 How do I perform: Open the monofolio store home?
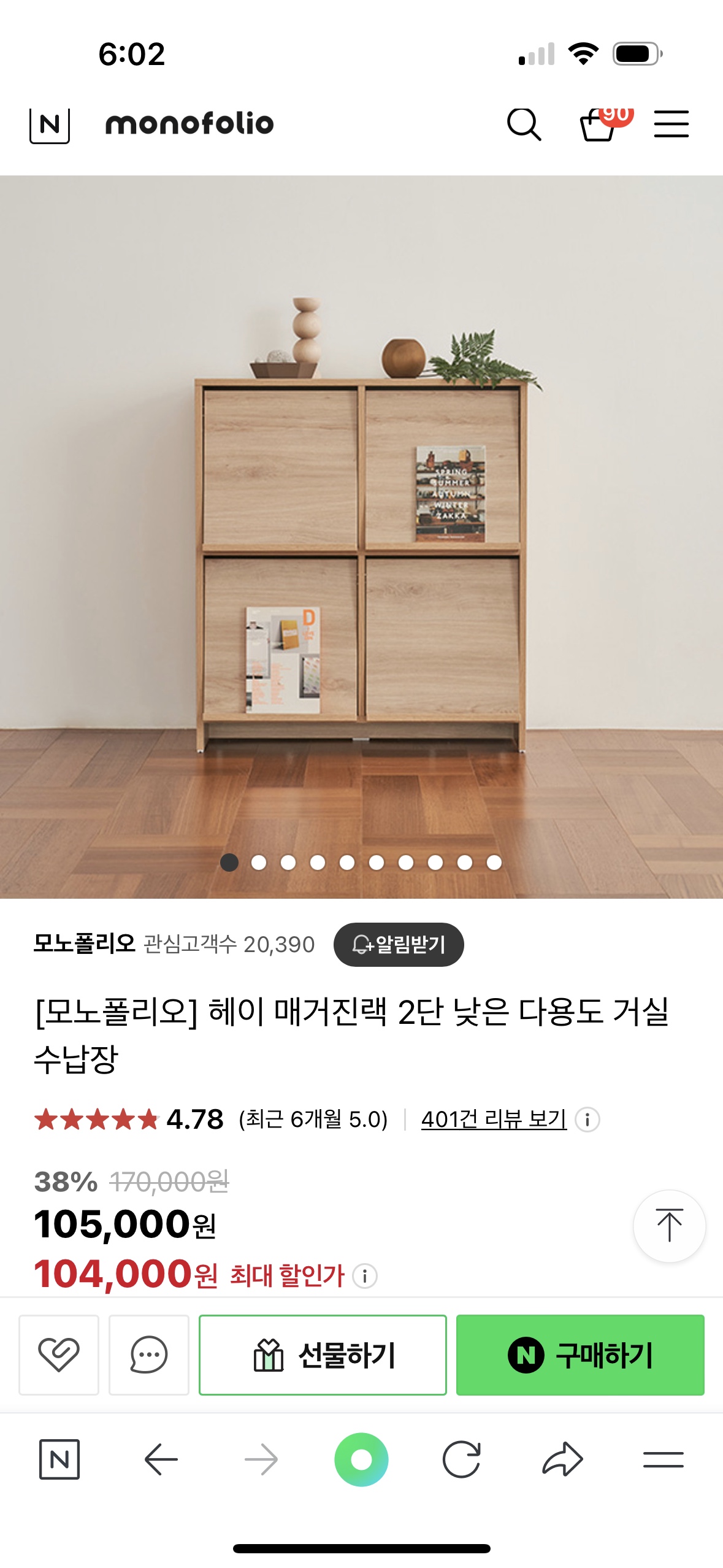(189, 124)
